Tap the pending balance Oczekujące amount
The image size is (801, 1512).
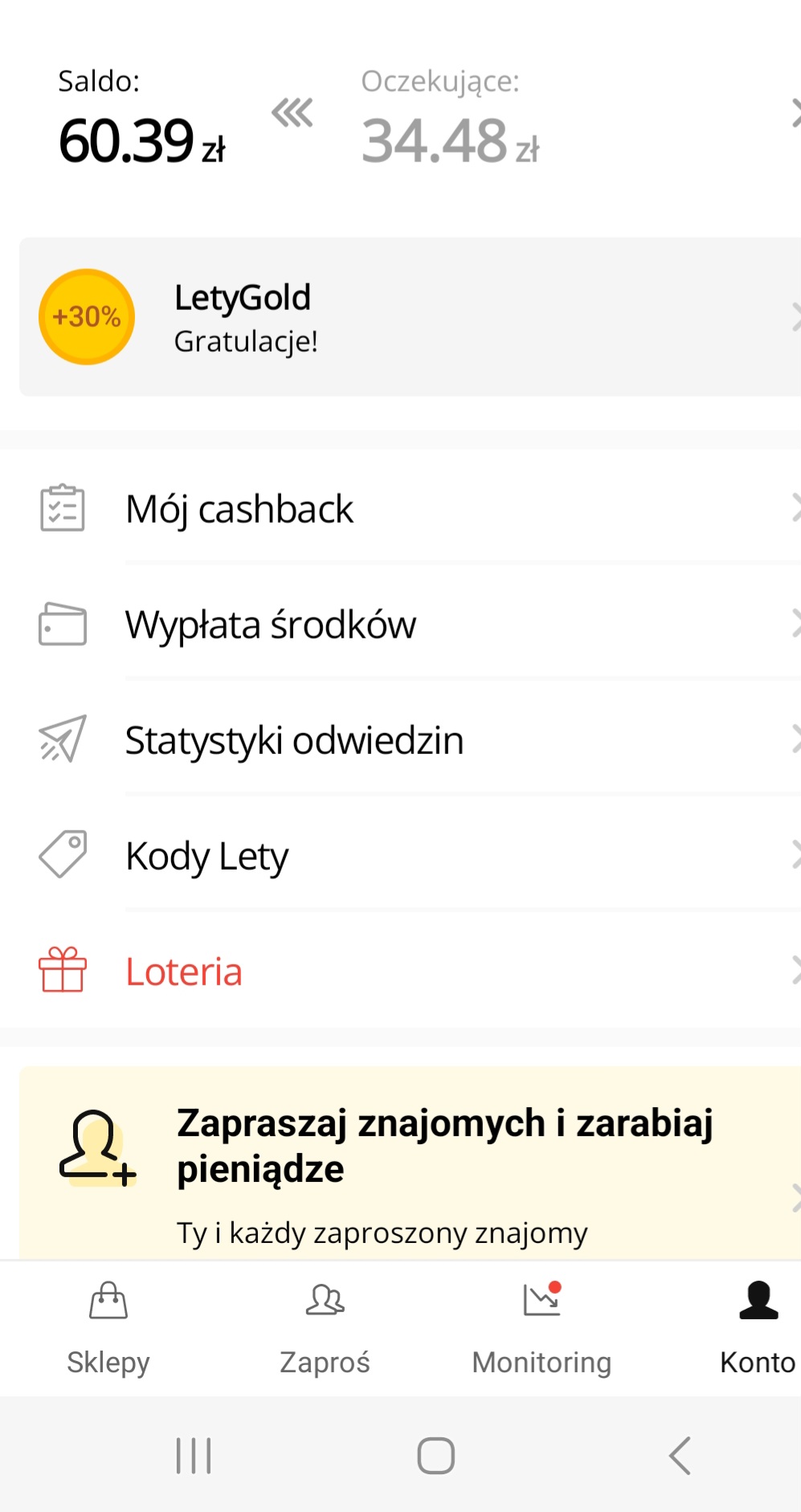pyautogui.click(x=450, y=141)
